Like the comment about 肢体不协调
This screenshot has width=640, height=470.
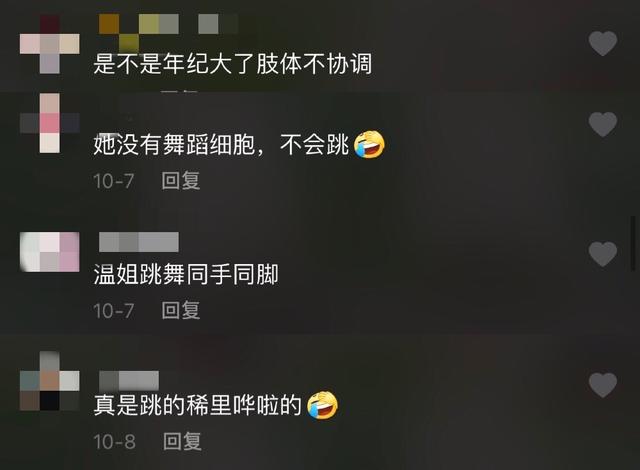(x=602, y=43)
